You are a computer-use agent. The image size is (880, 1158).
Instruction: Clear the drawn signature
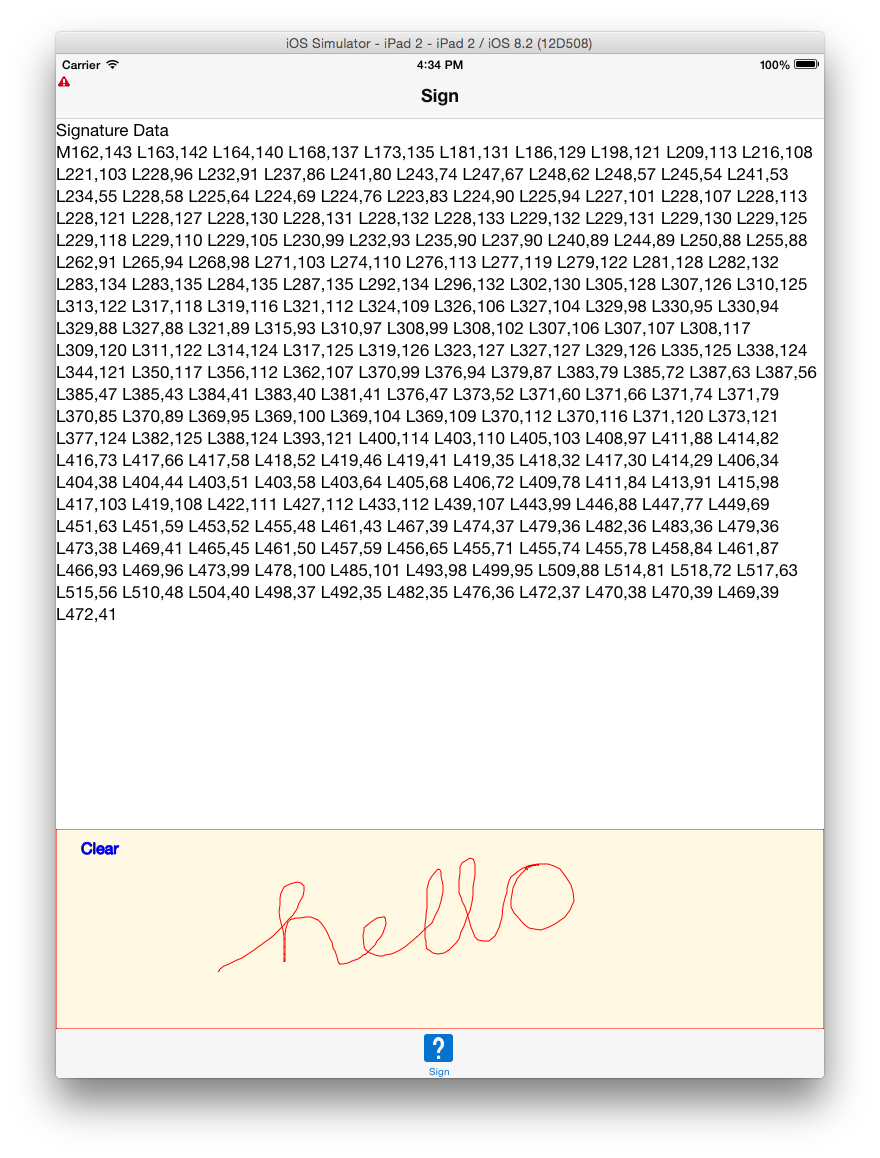pyautogui.click(x=99, y=849)
